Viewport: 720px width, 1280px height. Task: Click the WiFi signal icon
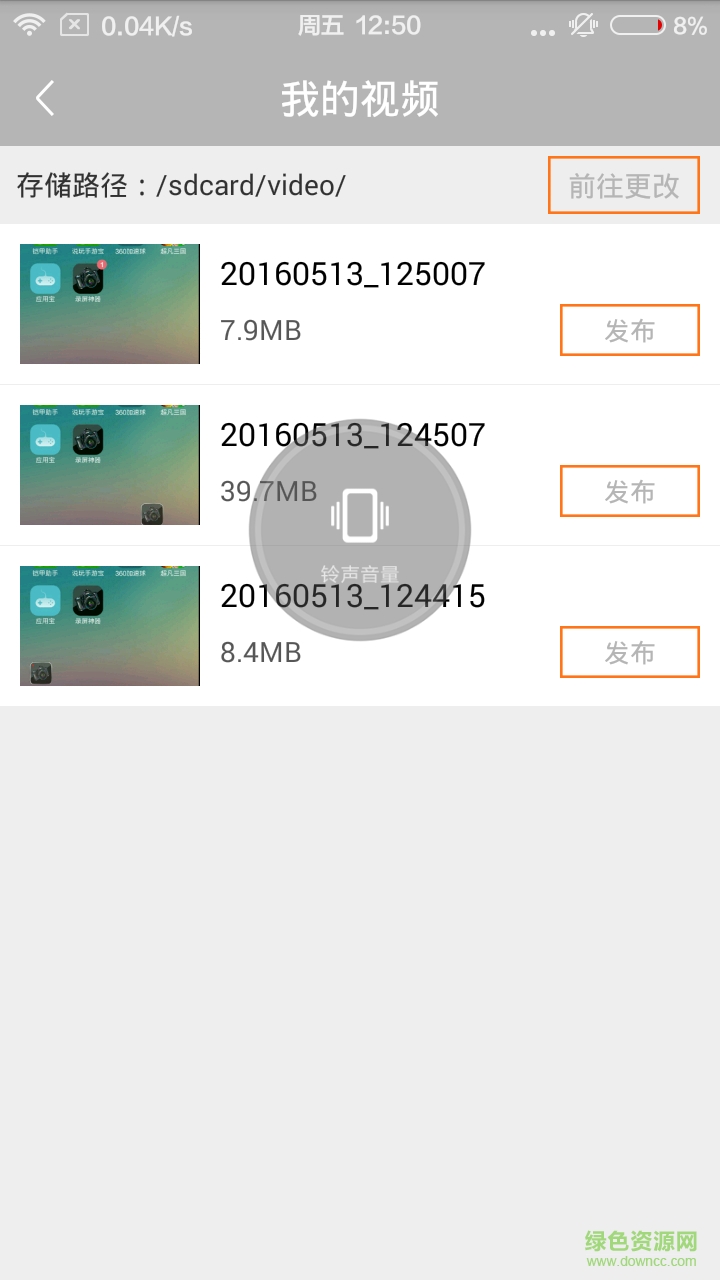(29, 24)
